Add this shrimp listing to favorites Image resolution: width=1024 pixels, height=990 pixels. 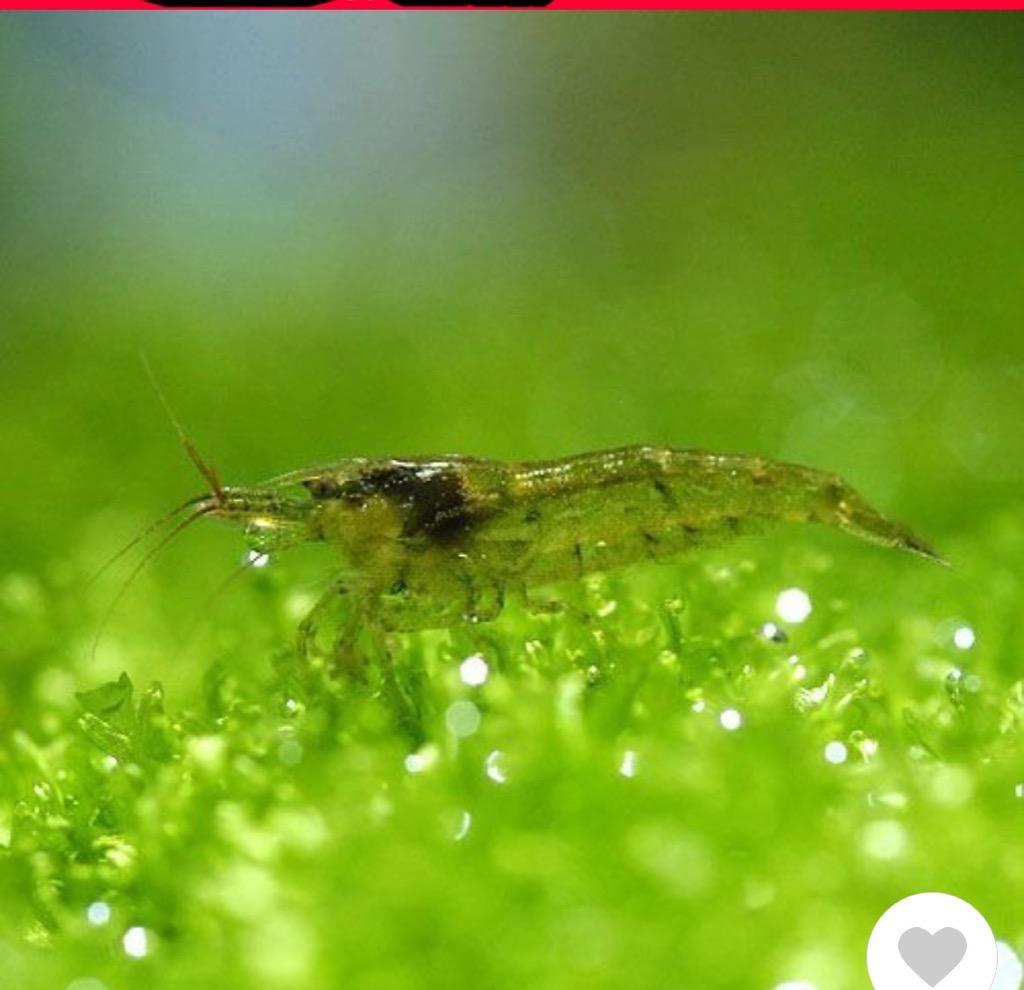coord(931,951)
